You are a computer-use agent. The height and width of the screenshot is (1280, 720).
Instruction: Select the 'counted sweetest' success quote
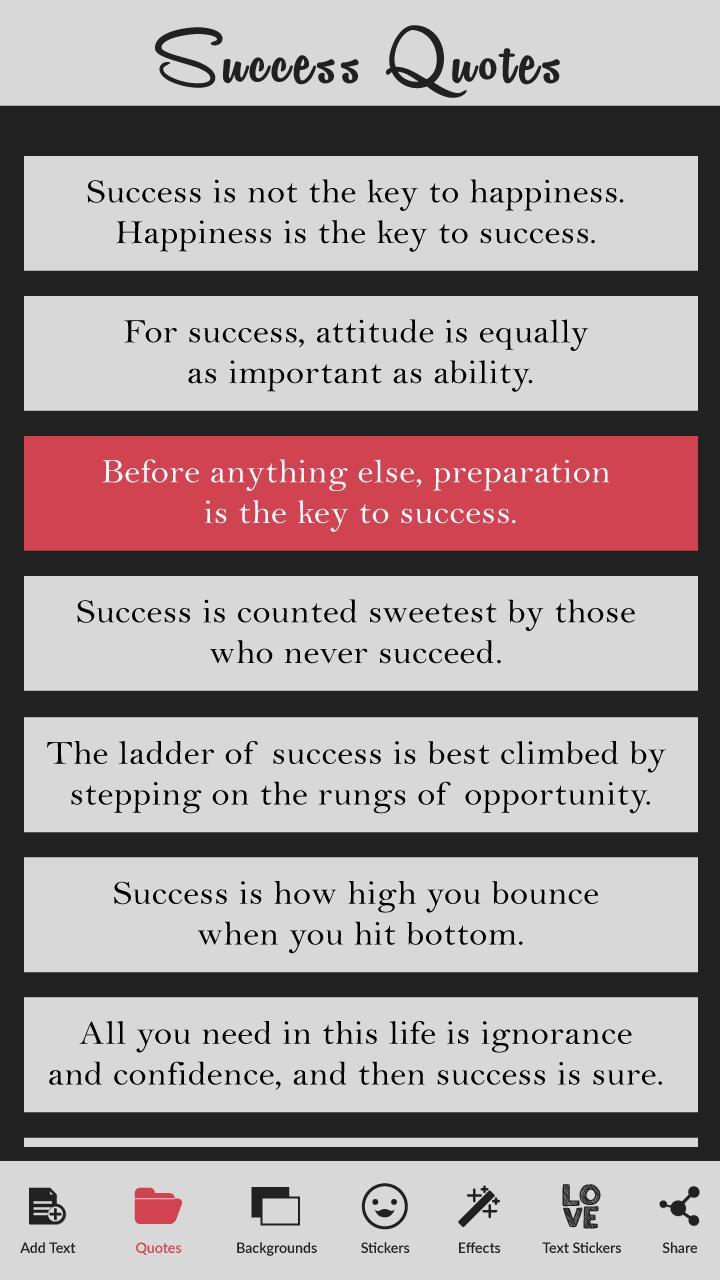tap(360, 633)
